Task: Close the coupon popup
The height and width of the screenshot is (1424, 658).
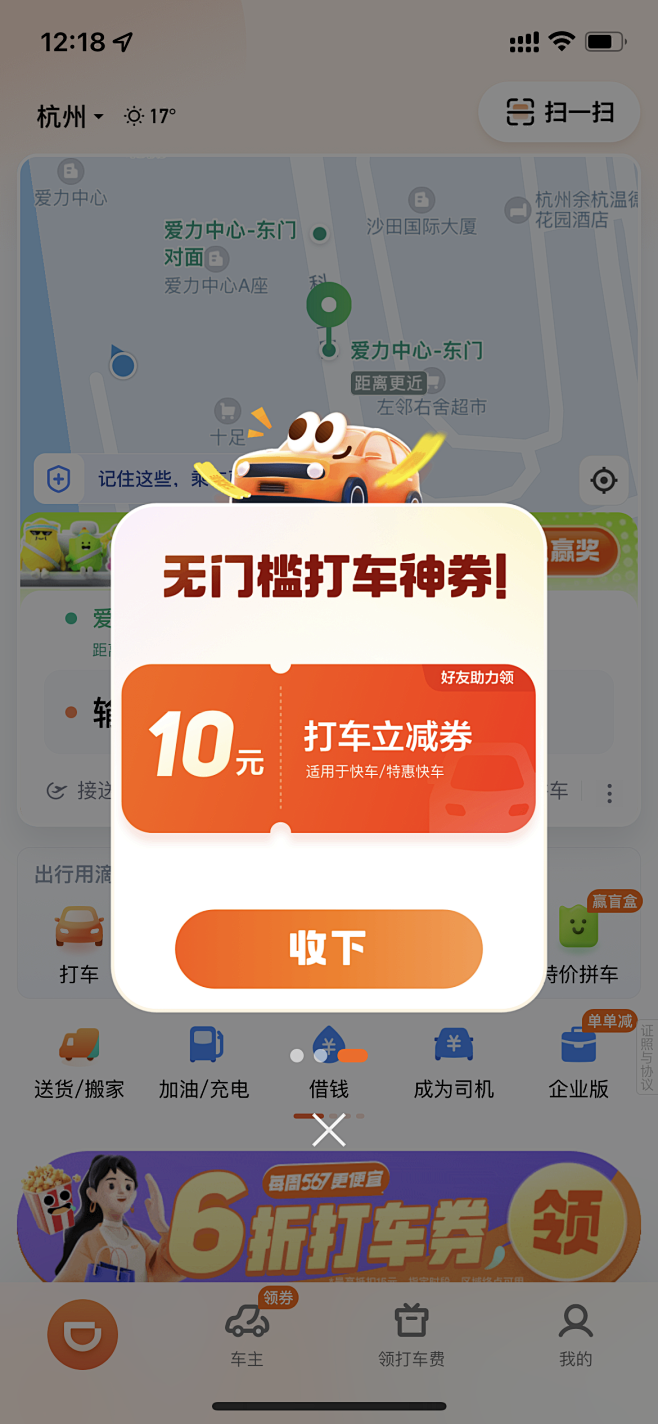Action: click(x=328, y=1129)
